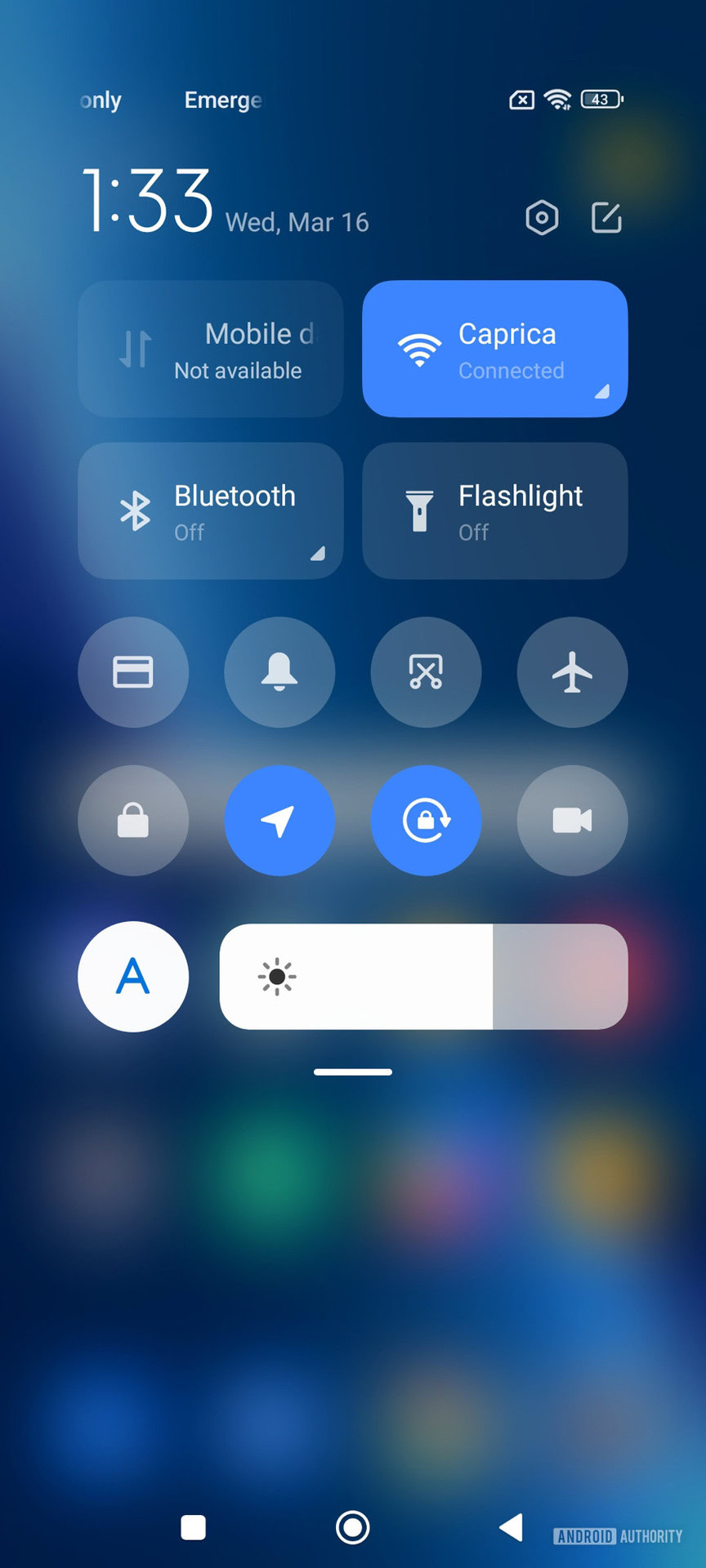This screenshot has height=1568, width=706.
Task: Open recent apps with the square button
Action: [x=194, y=1527]
